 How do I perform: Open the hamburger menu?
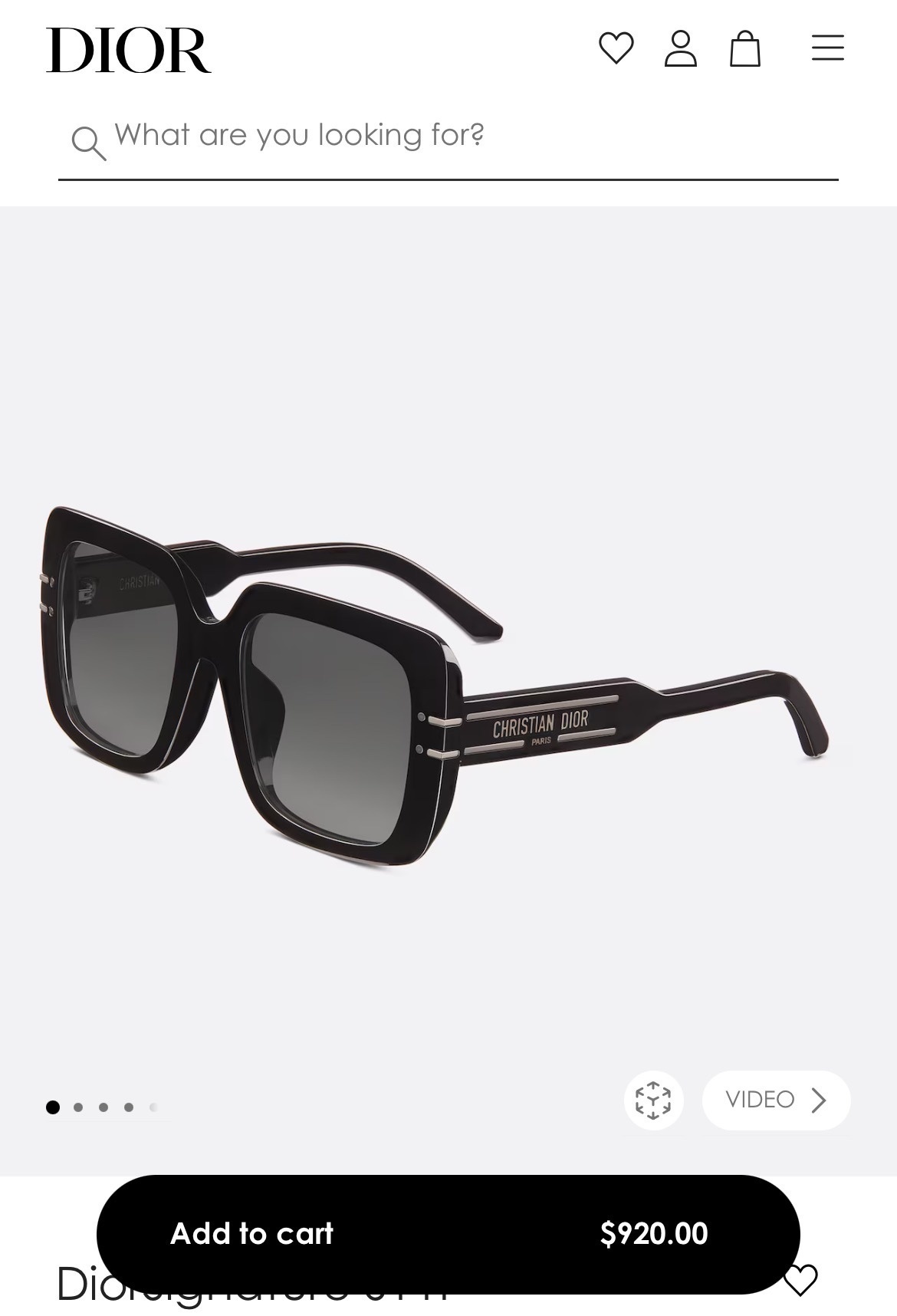coord(828,48)
